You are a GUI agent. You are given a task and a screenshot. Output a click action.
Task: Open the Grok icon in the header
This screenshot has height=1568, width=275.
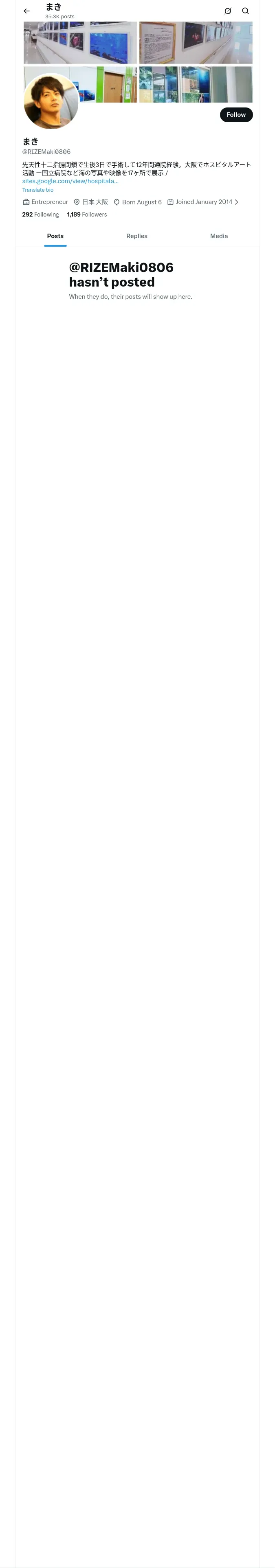click(227, 11)
